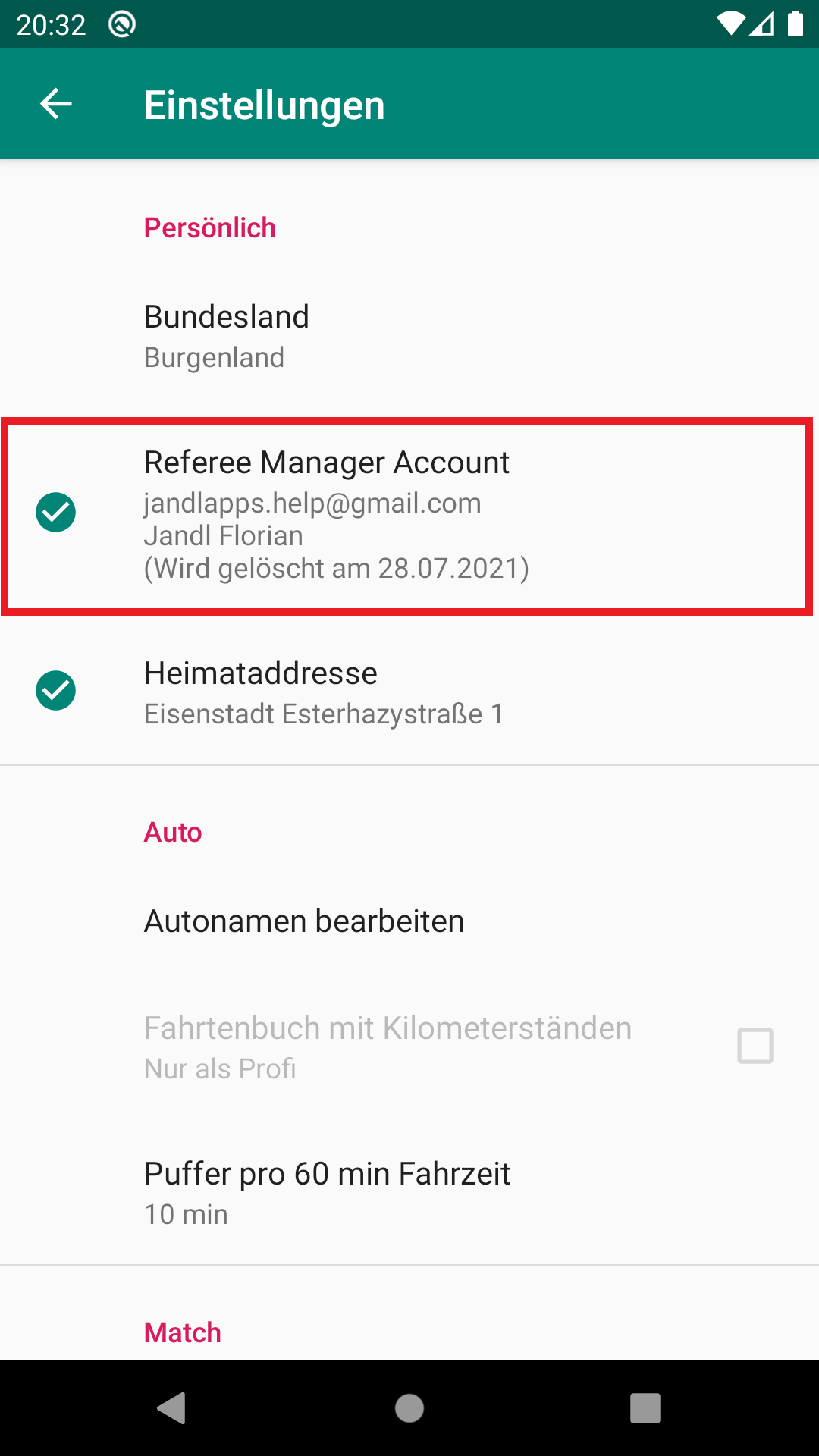
Task: Open system recent apps
Action: [645, 1408]
